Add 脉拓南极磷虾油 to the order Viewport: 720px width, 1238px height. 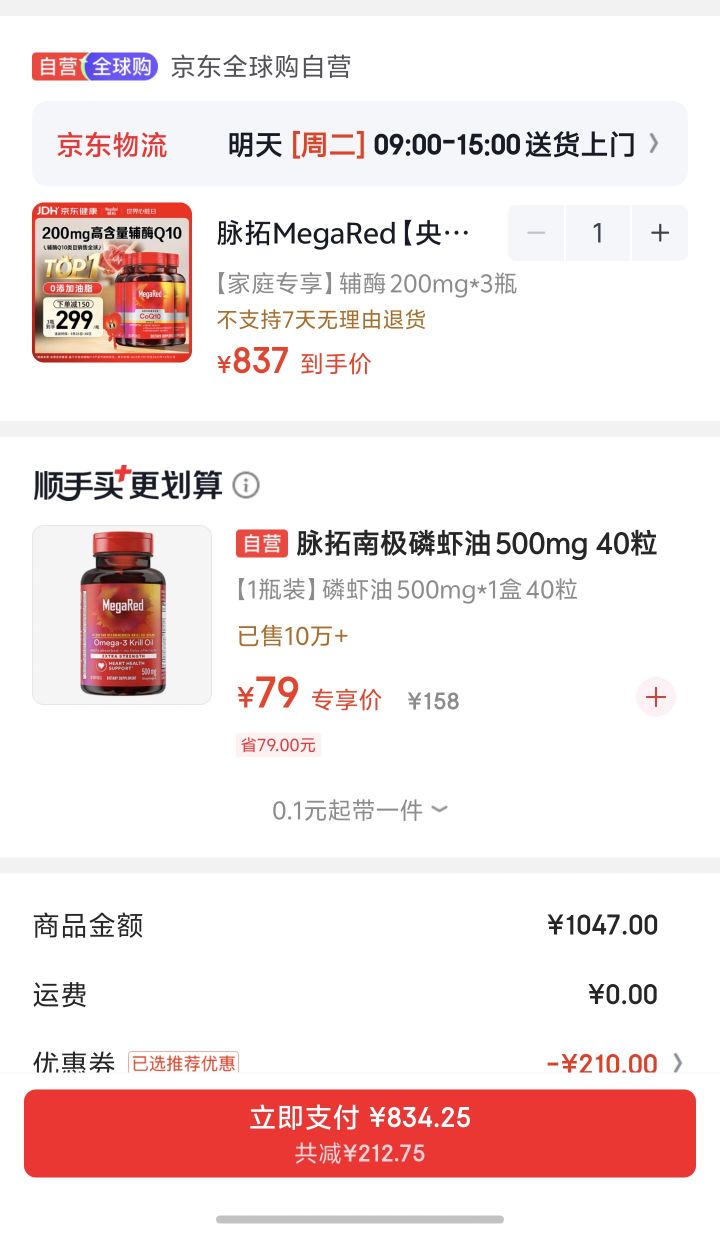point(656,697)
